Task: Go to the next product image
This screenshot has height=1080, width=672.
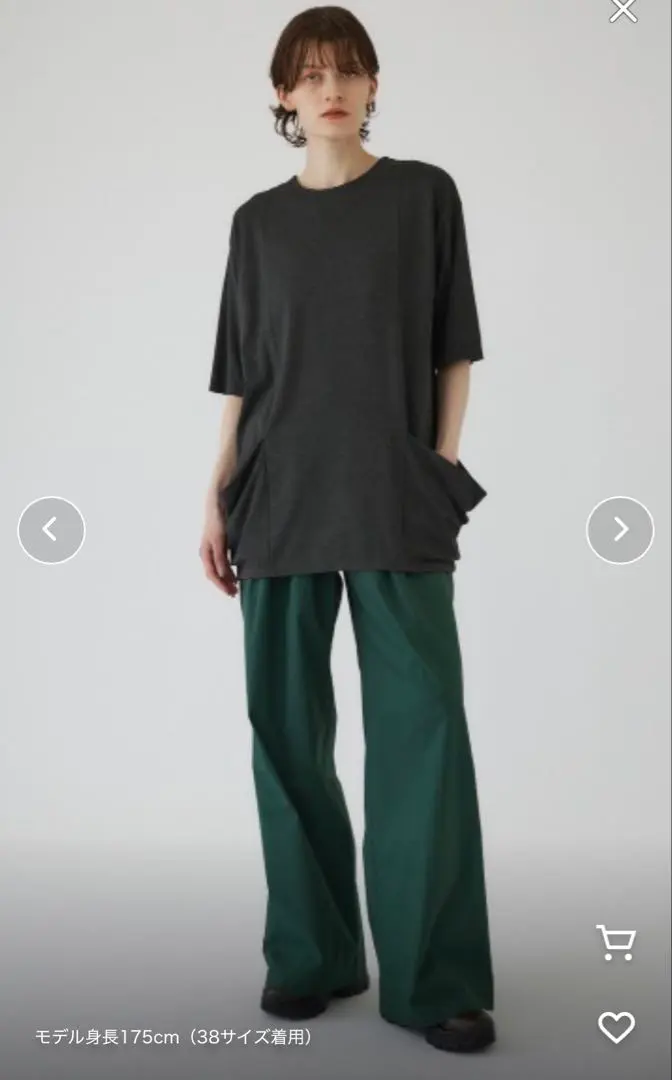Action: click(620, 530)
